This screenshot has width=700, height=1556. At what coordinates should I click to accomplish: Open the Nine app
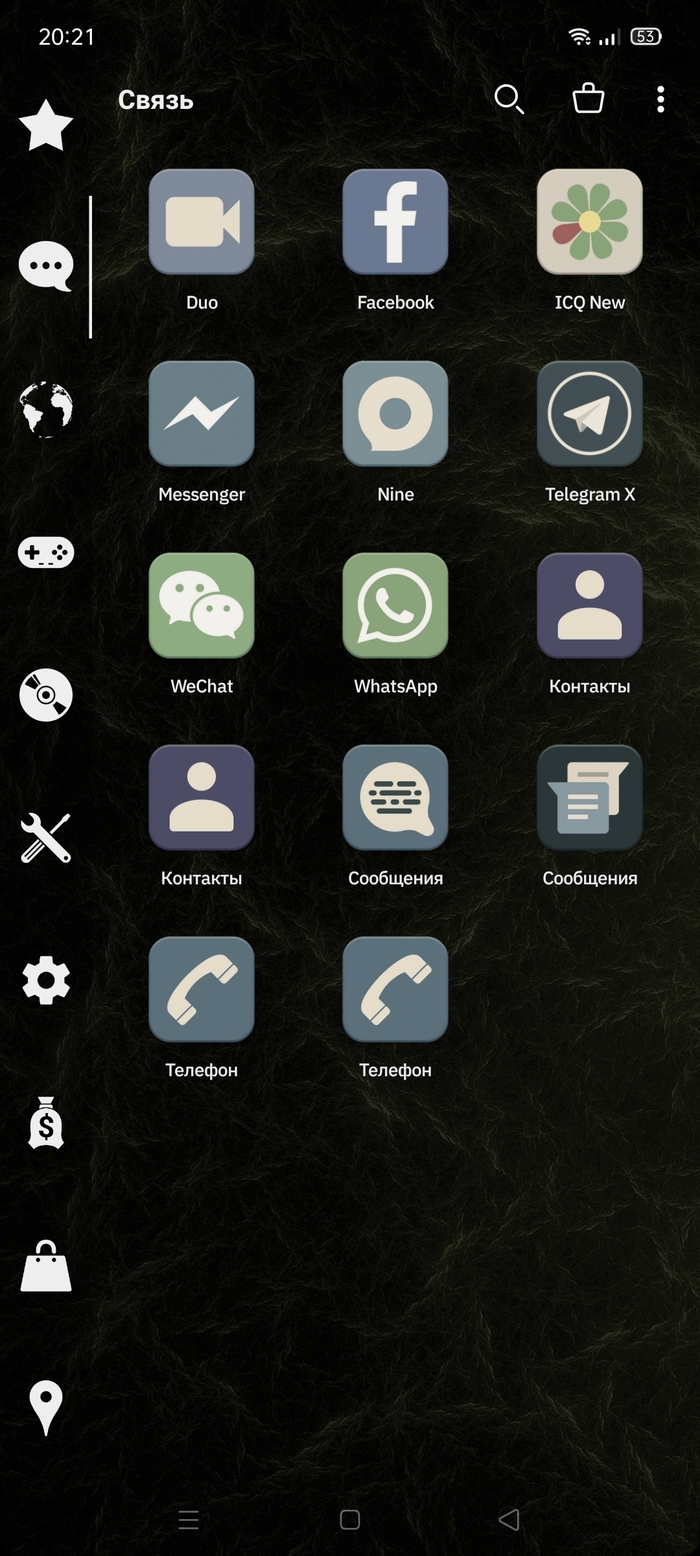(395, 414)
